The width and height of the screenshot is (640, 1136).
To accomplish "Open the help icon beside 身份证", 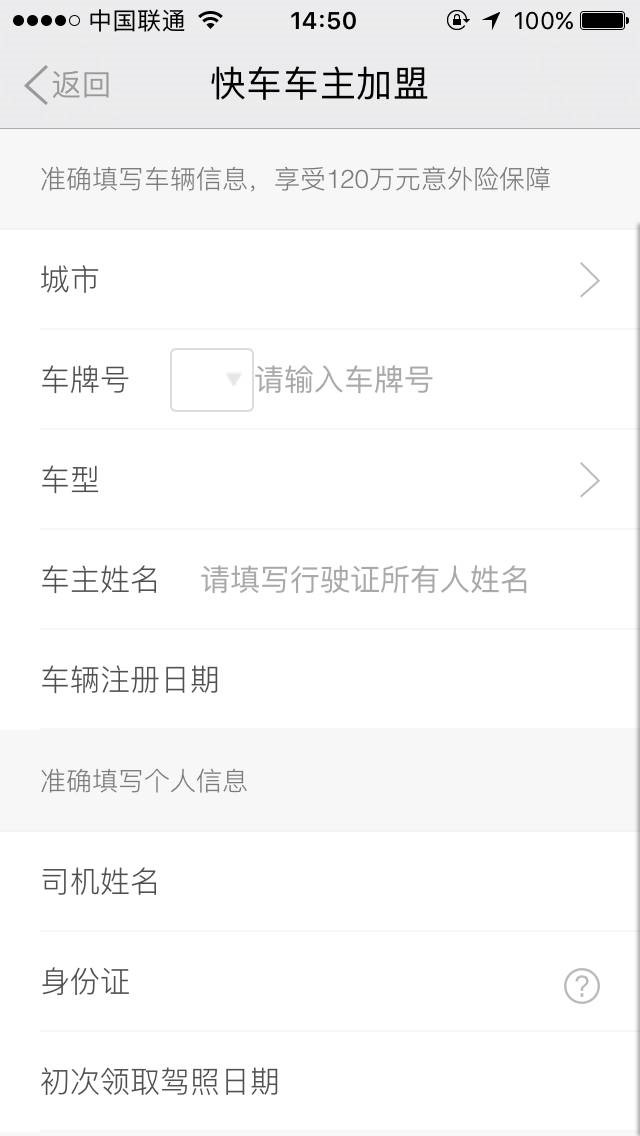I will (581, 985).
